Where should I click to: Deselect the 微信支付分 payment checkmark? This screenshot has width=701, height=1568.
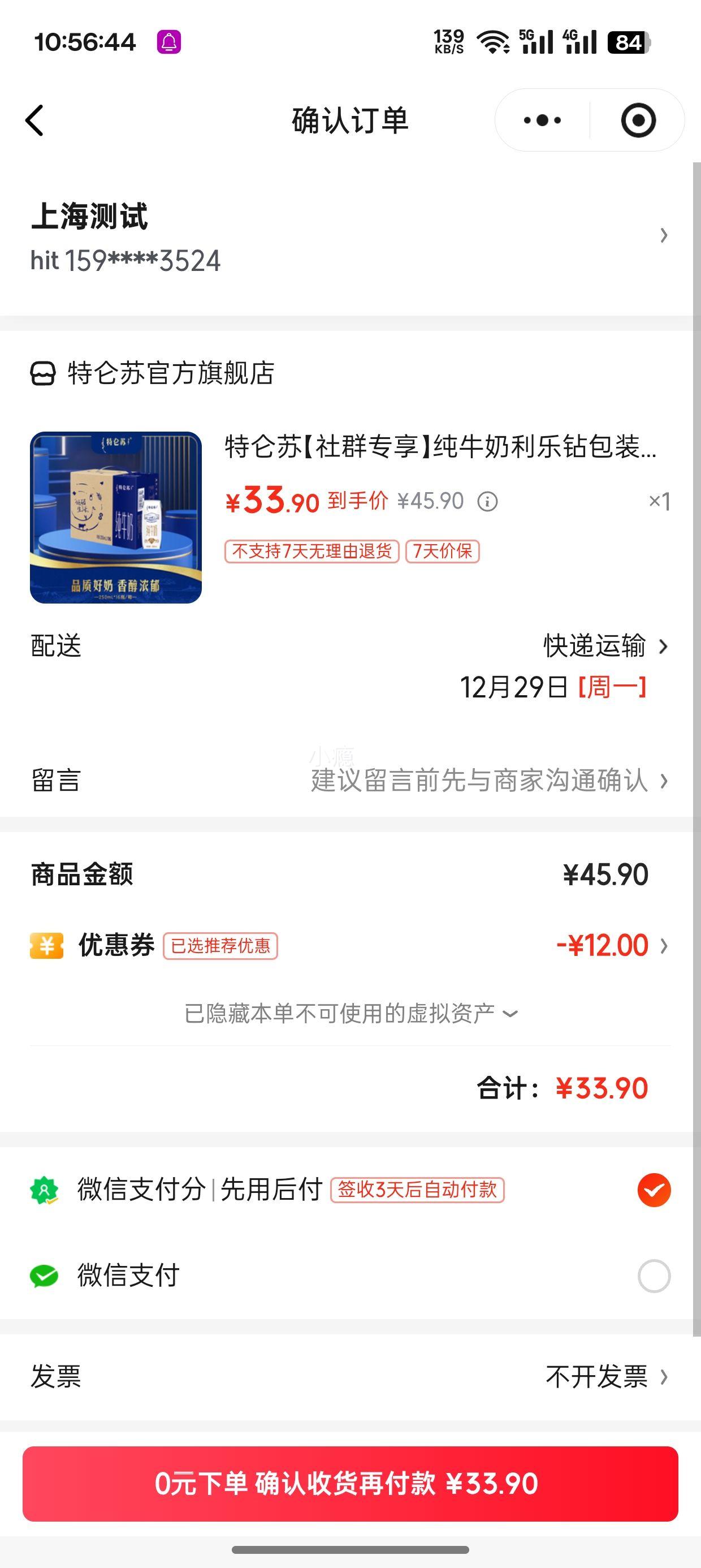[x=654, y=1190]
